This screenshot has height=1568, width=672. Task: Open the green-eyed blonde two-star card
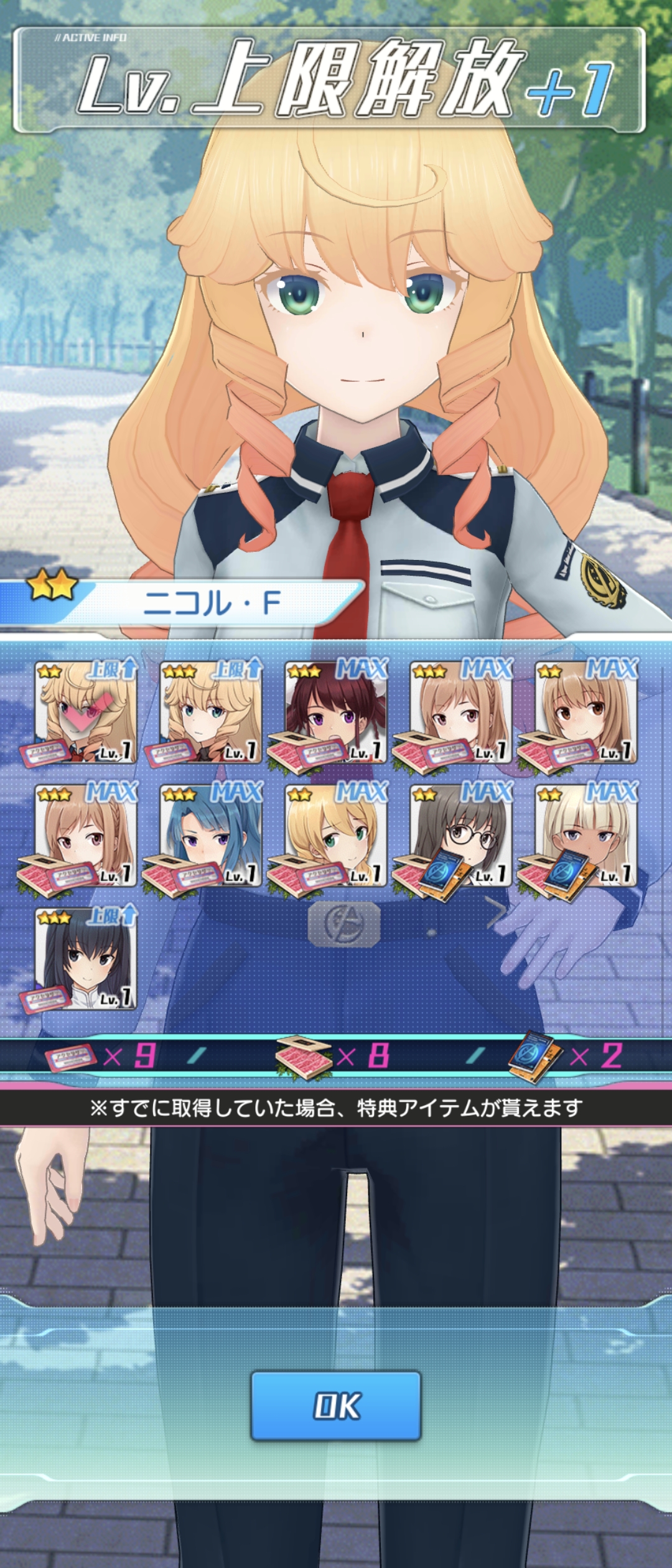pos(336,836)
